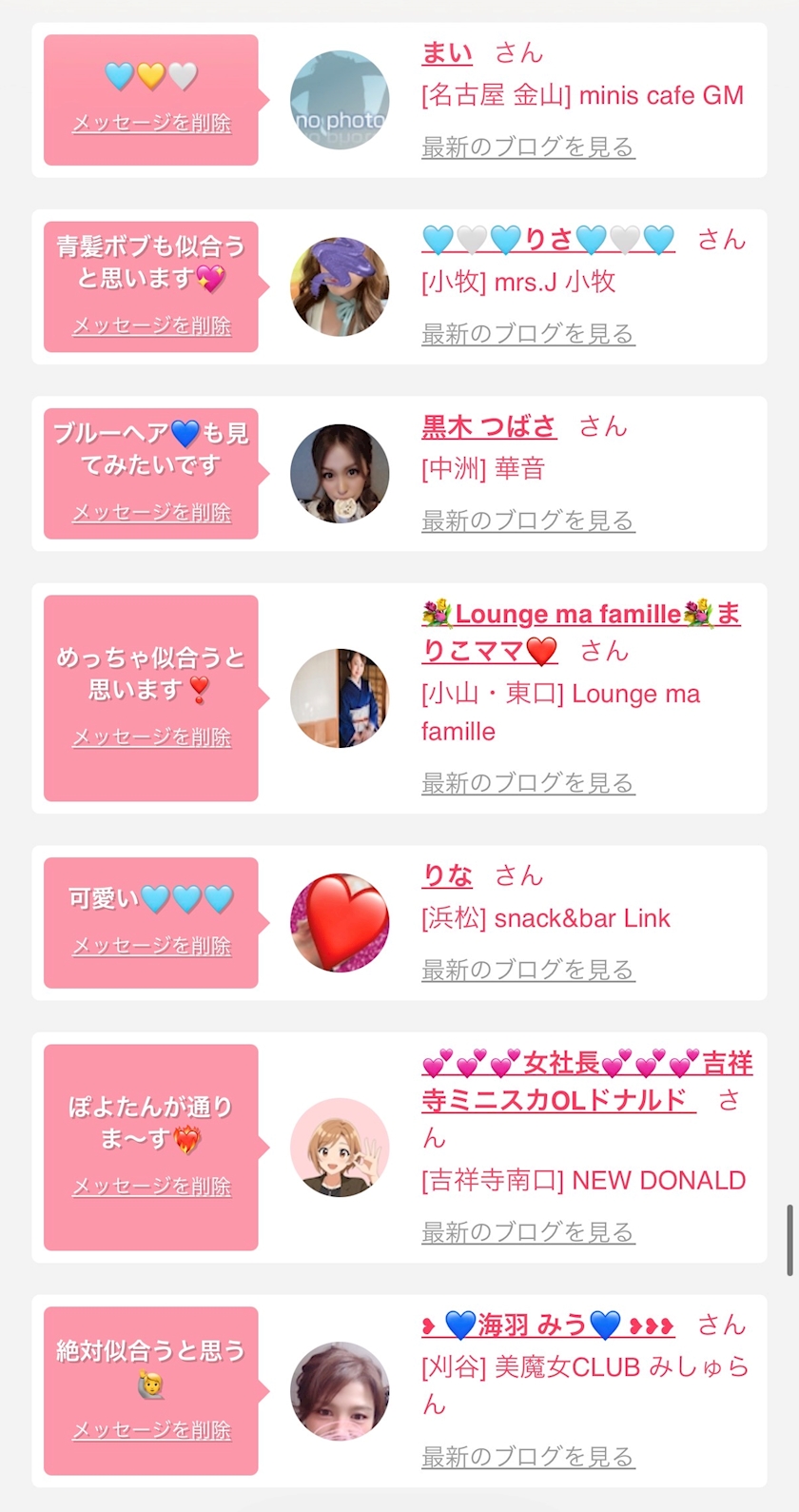View latest blog of 黒木 つばさ

point(527,520)
